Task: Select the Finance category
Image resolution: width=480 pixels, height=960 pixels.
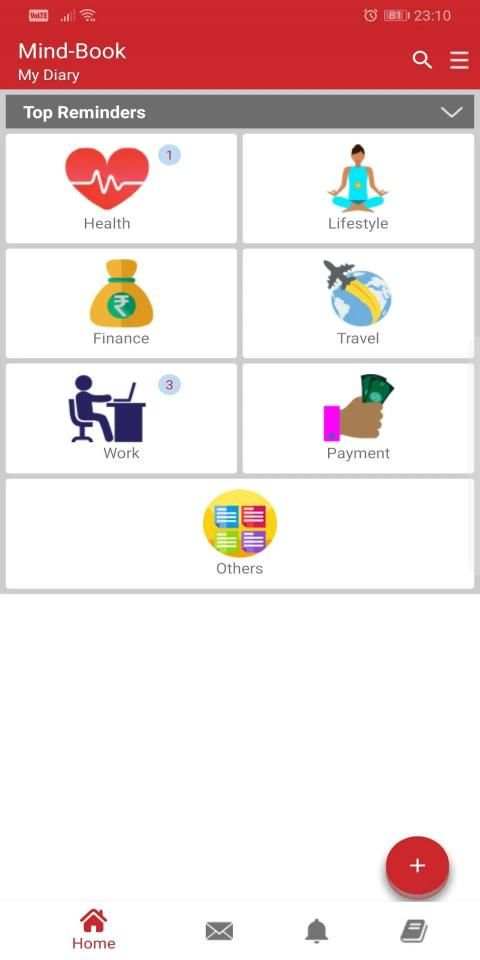Action: pyautogui.click(x=121, y=303)
